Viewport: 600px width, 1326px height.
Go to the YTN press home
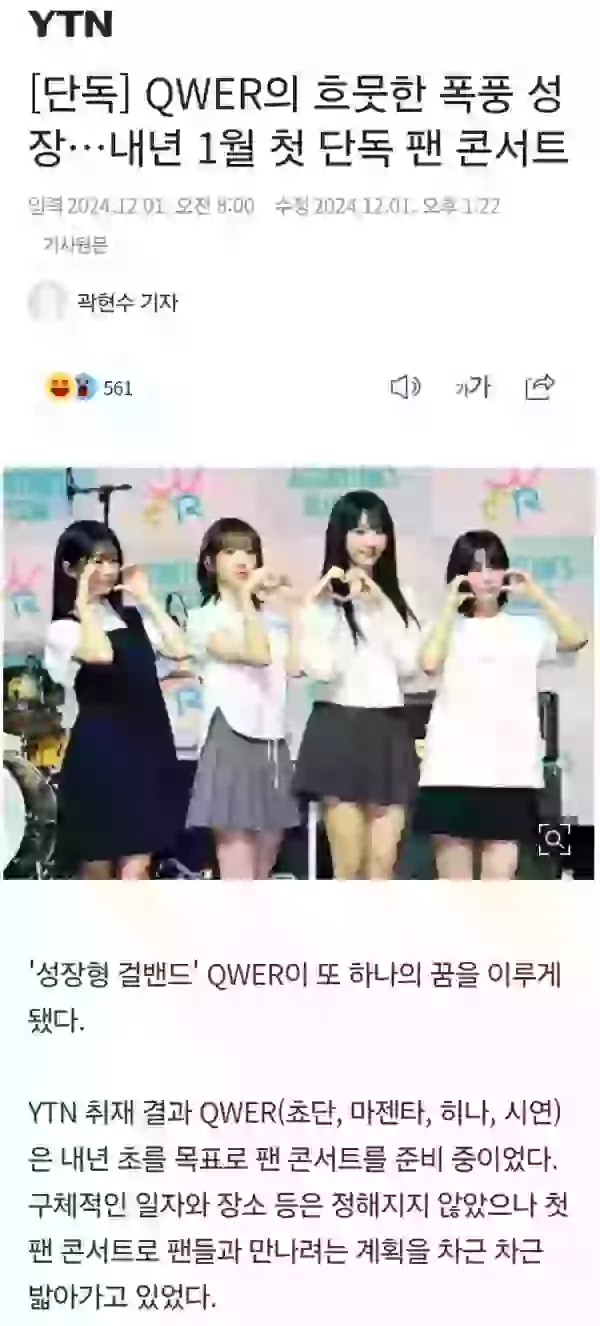68,25
